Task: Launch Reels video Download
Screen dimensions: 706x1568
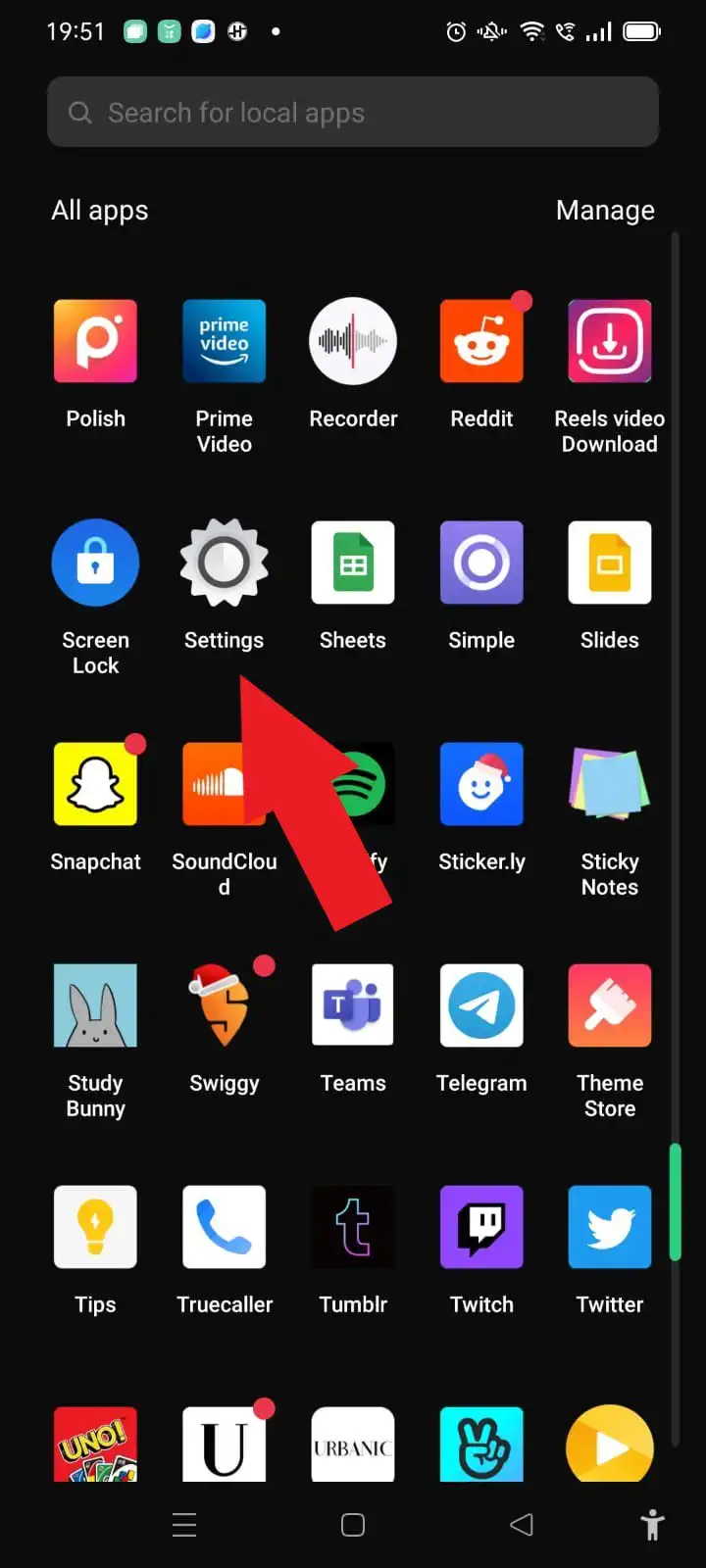Action: [x=609, y=342]
